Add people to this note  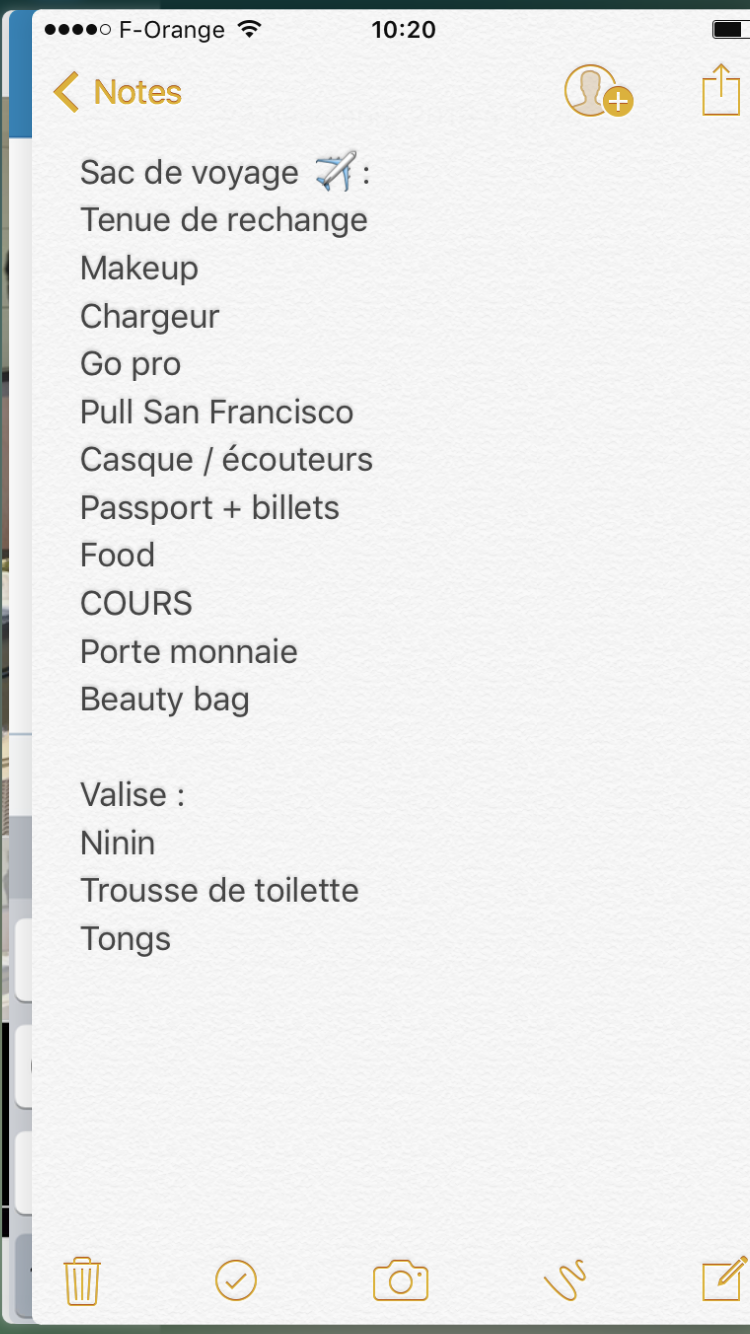tap(597, 92)
